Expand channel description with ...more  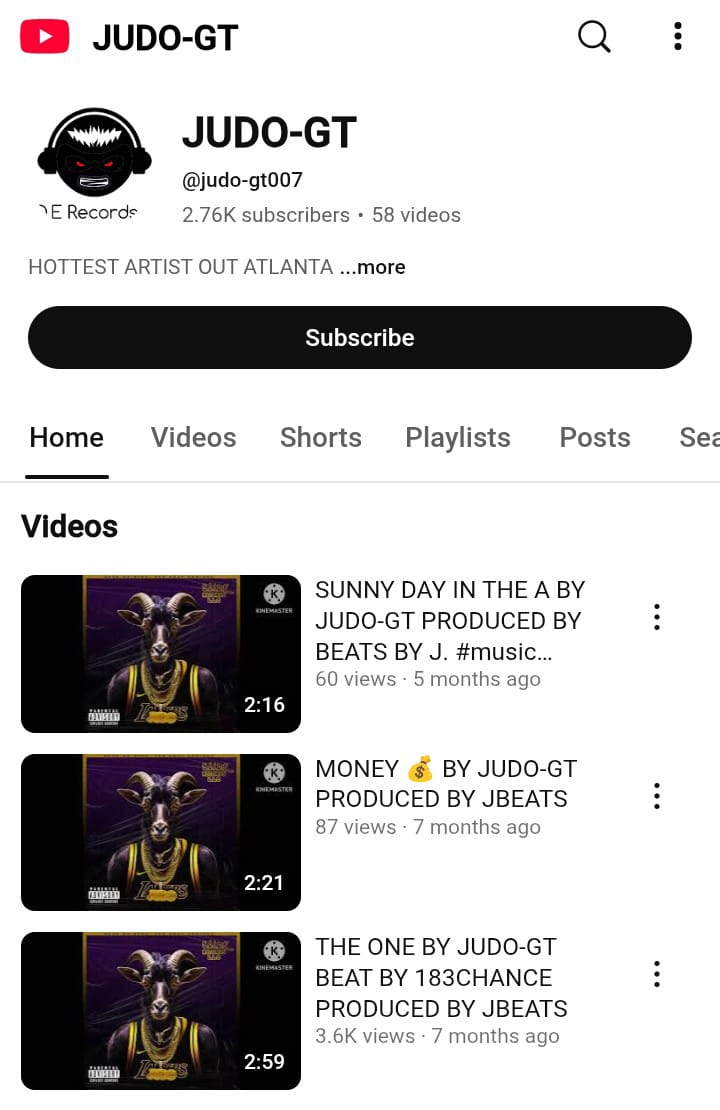click(x=372, y=267)
